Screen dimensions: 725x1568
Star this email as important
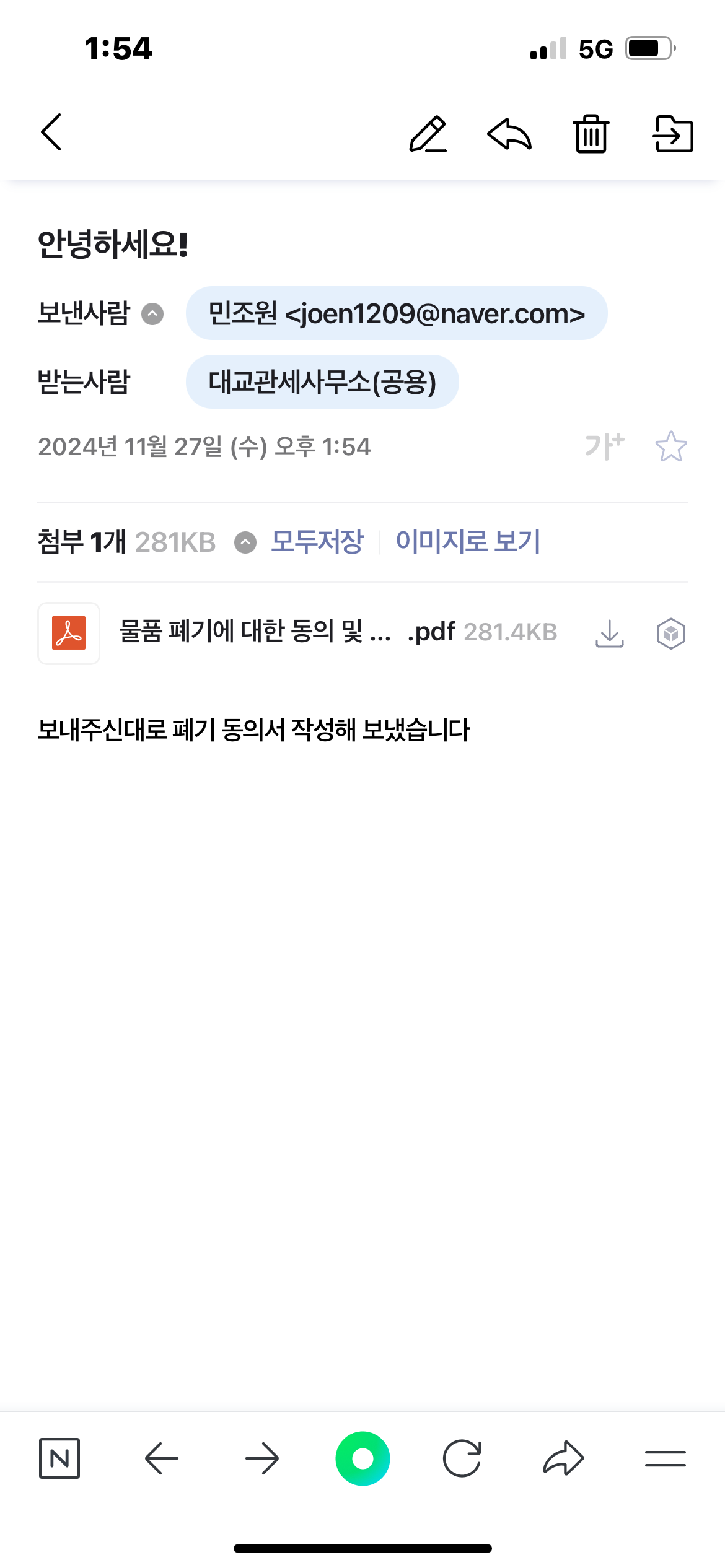(x=671, y=446)
